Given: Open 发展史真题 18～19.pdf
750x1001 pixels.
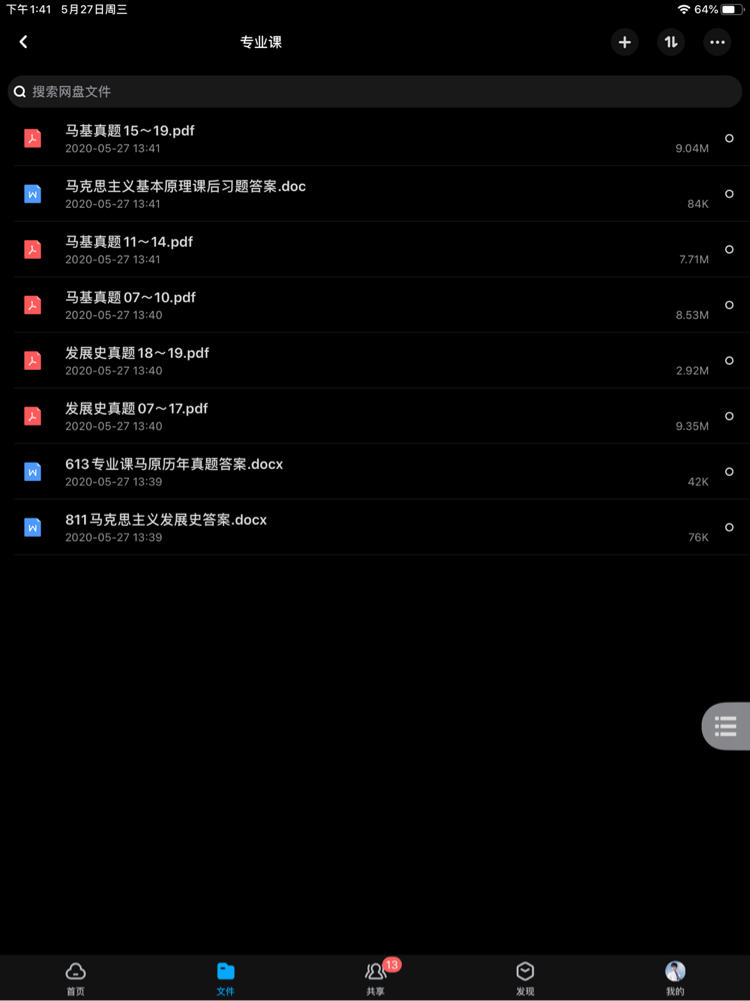Looking at the screenshot, I should [375, 361].
